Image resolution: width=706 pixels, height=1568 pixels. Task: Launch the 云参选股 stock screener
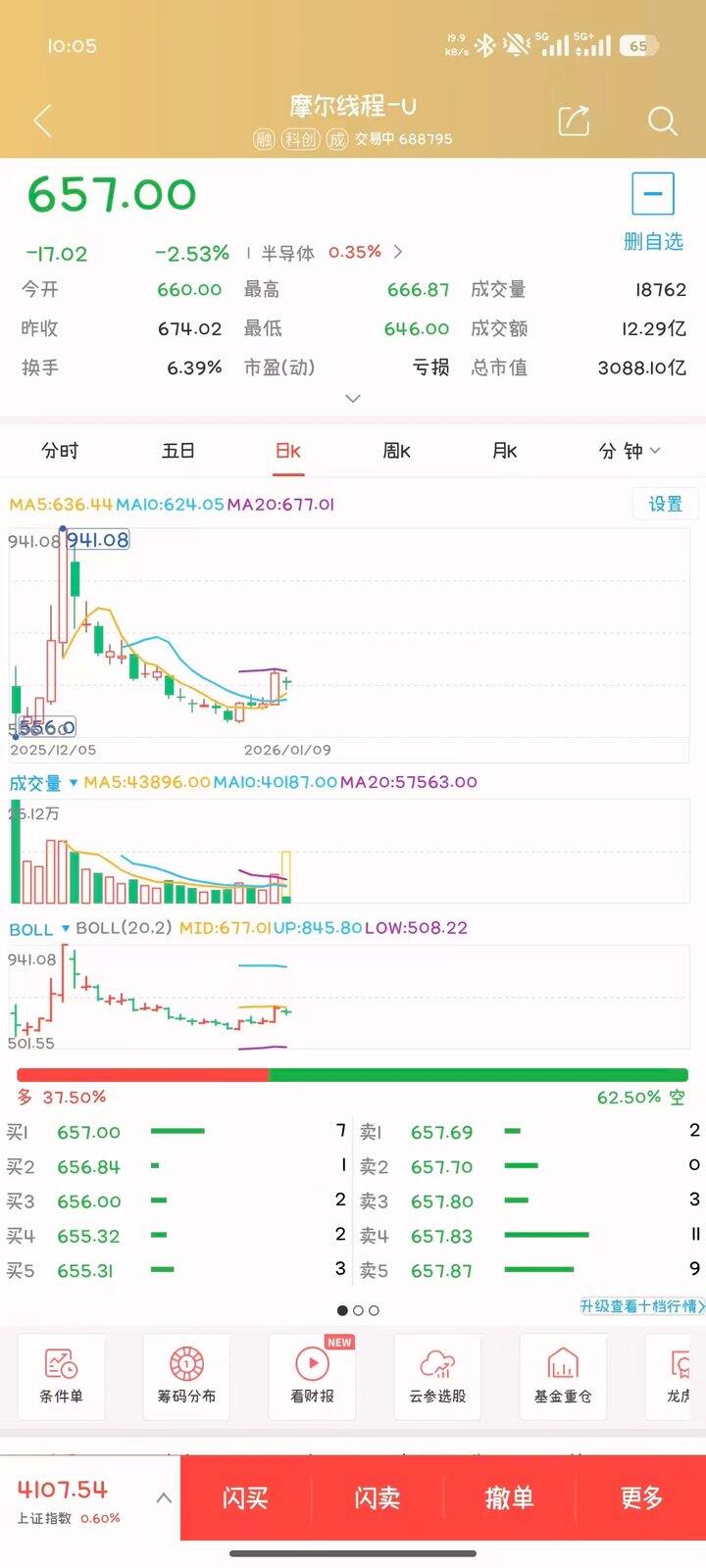(x=437, y=1376)
